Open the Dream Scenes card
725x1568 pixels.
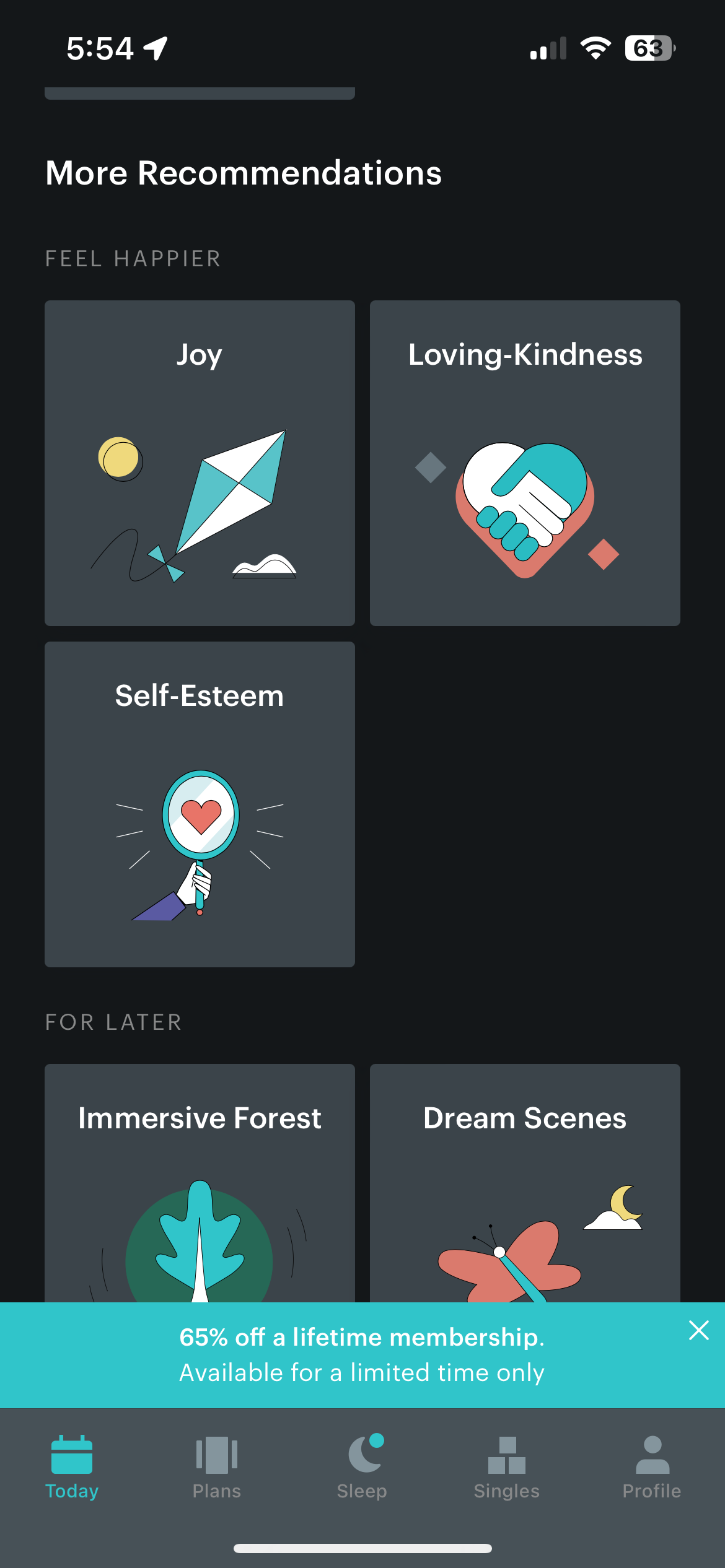(525, 1183)
